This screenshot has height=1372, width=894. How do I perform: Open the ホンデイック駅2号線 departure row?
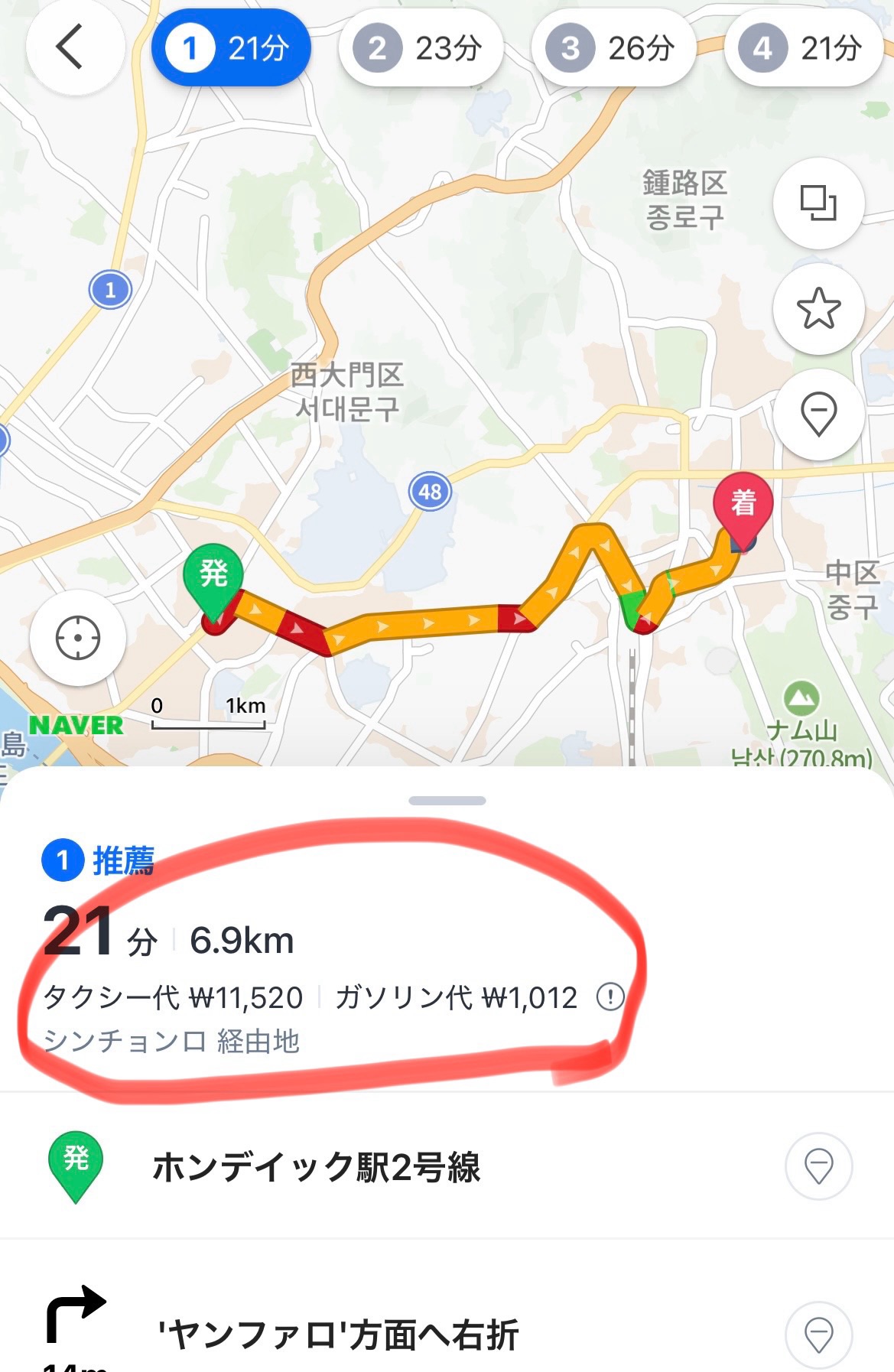click(316, 1167)
